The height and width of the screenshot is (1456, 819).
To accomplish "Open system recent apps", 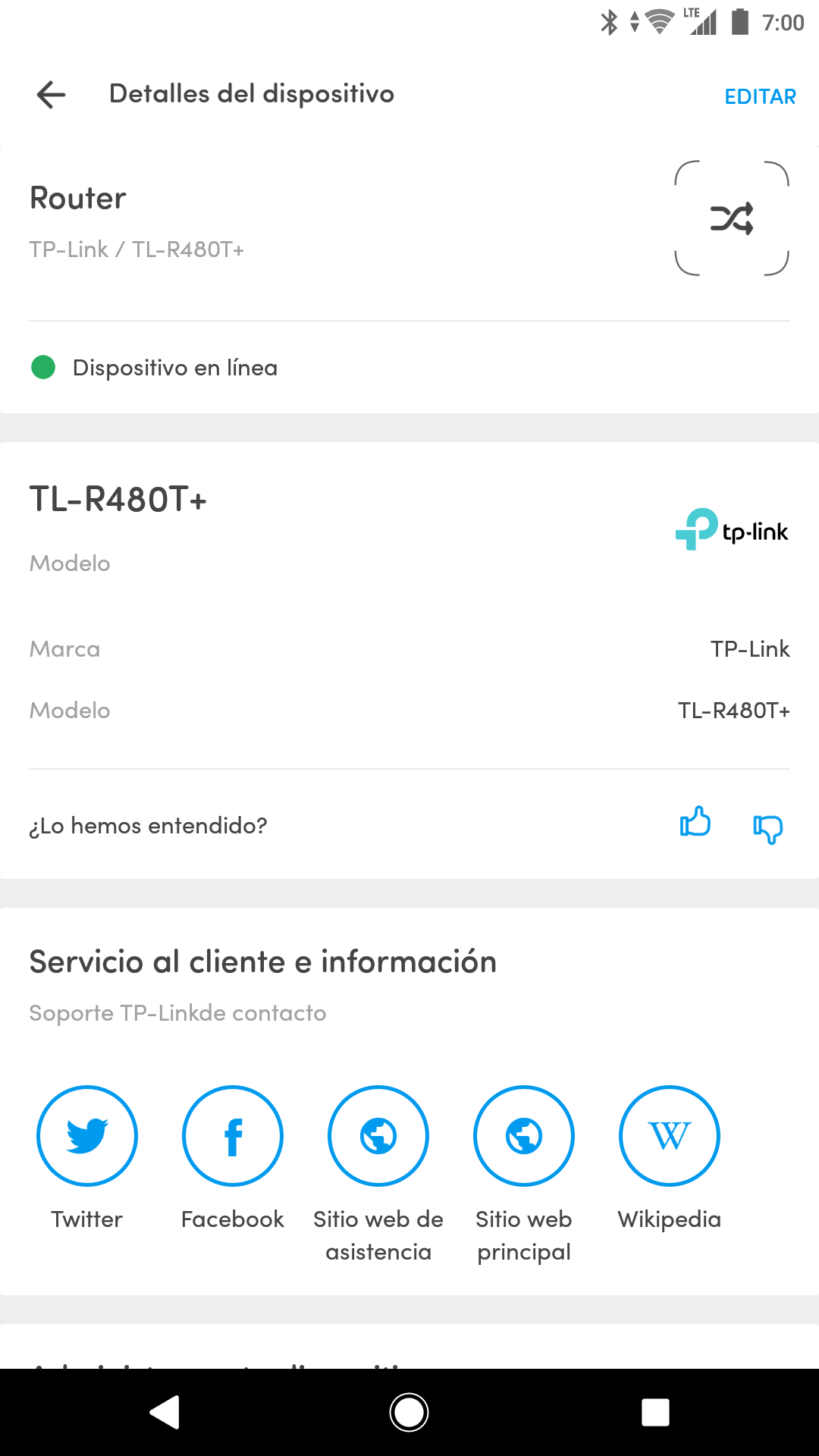I will click(655, 1412).
